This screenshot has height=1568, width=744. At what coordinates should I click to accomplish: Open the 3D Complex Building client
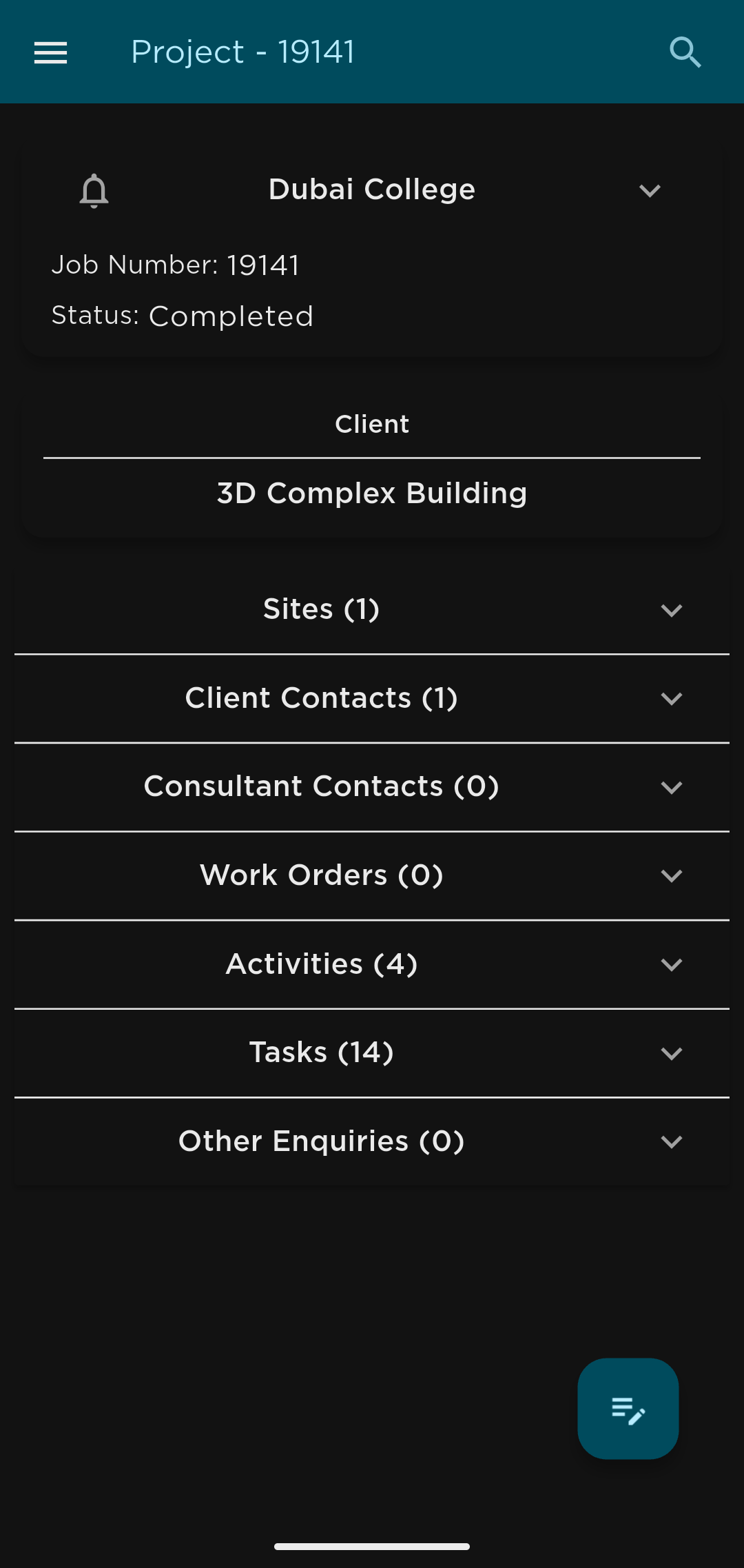point(372,493)
